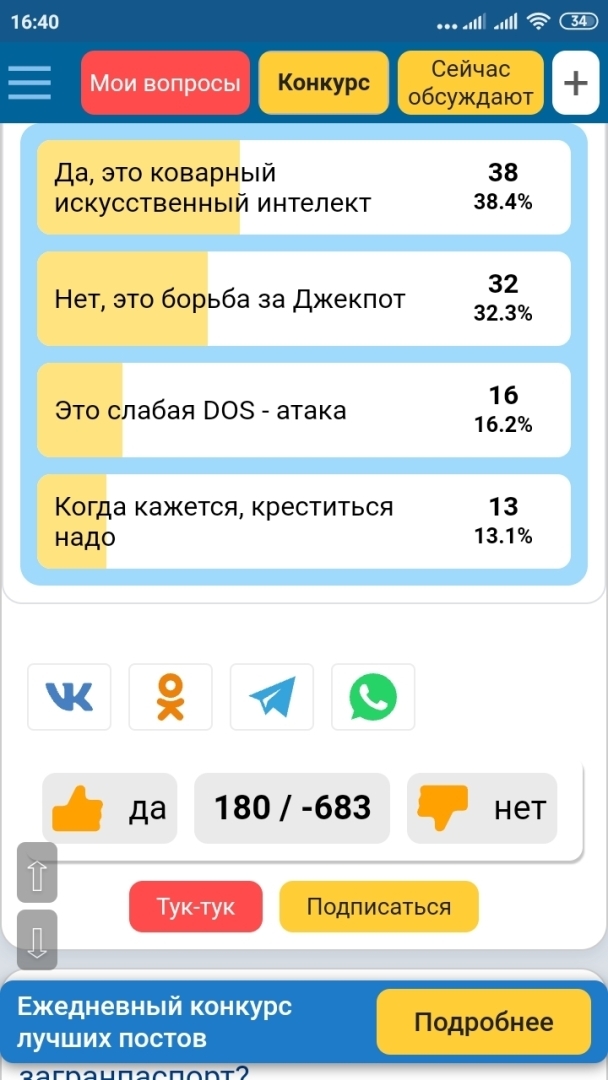Open the Мои вопросы section
The image size is (608, 1080).
165,82
